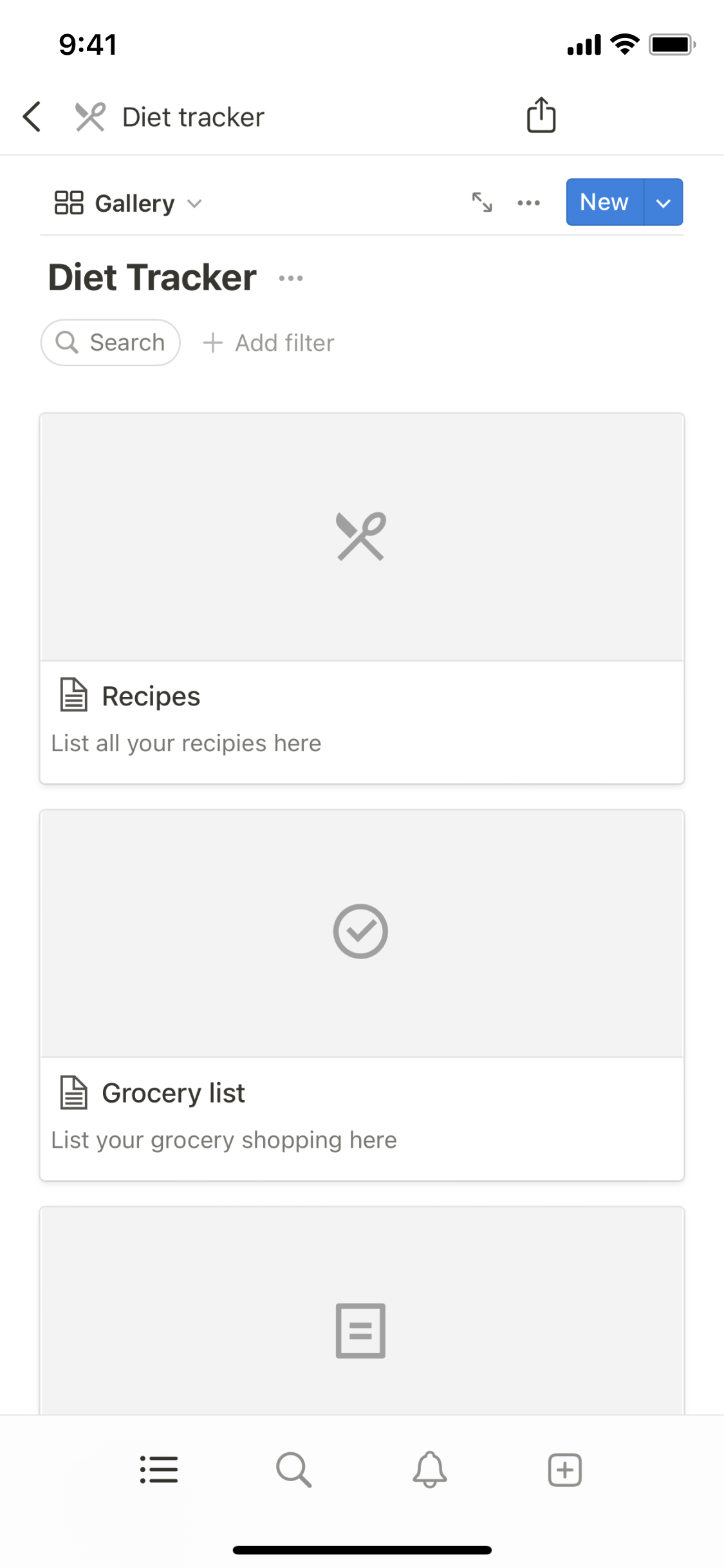Add a new page from bottom bar
The image size is (724, 1568).
tap(564, 1470)
